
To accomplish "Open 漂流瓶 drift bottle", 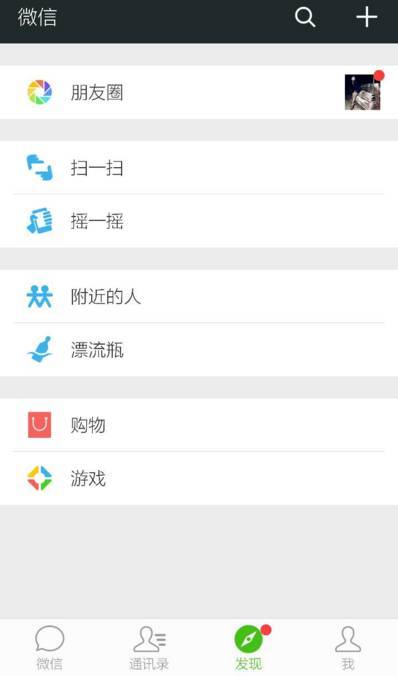I will click(x=199, y=350).
